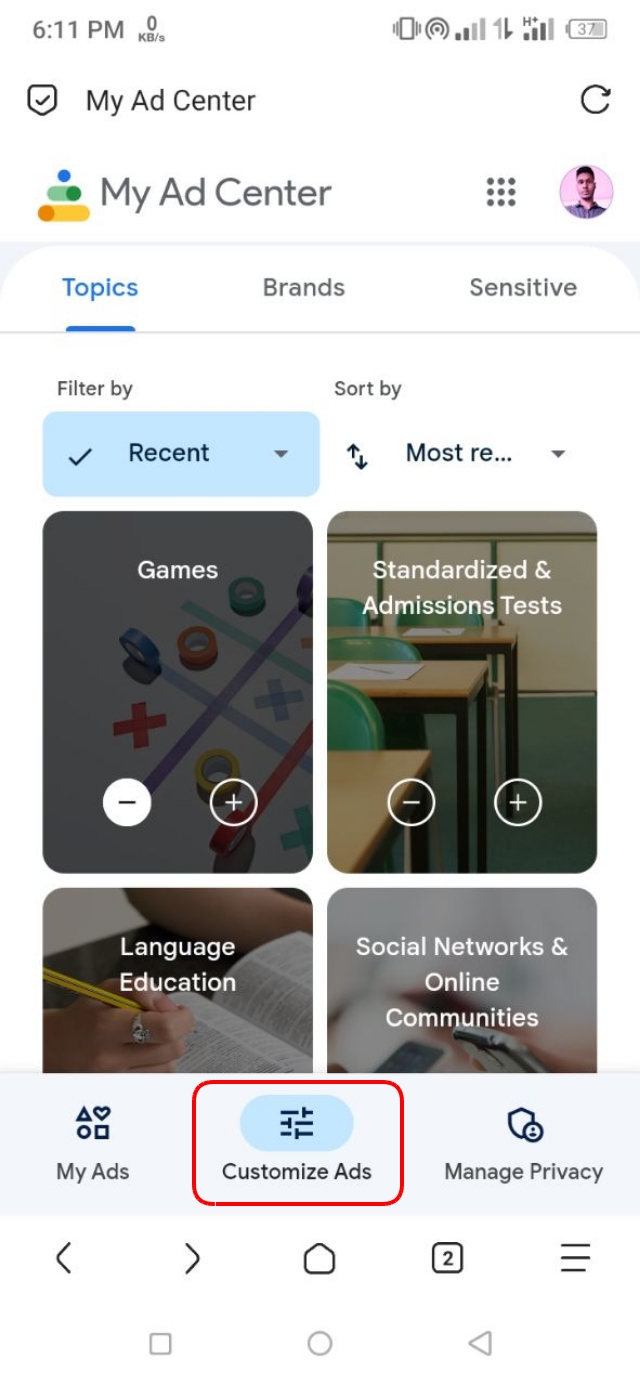Go to My Ads section
Image resolution: width=640 pixels, height=1386 pixels.
coord(93,1144)
